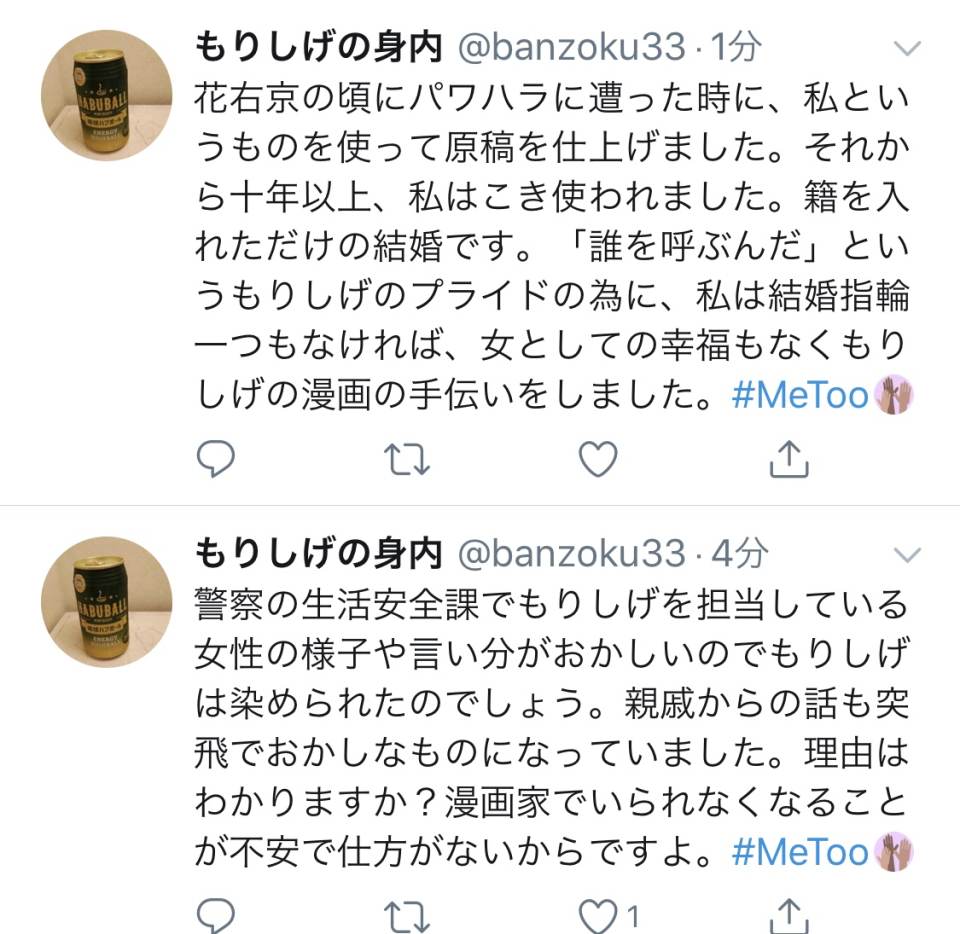The image size is (960, 934).
Task: Open #MeToo hashtag in the 1分 tweet
Action: 800,396
